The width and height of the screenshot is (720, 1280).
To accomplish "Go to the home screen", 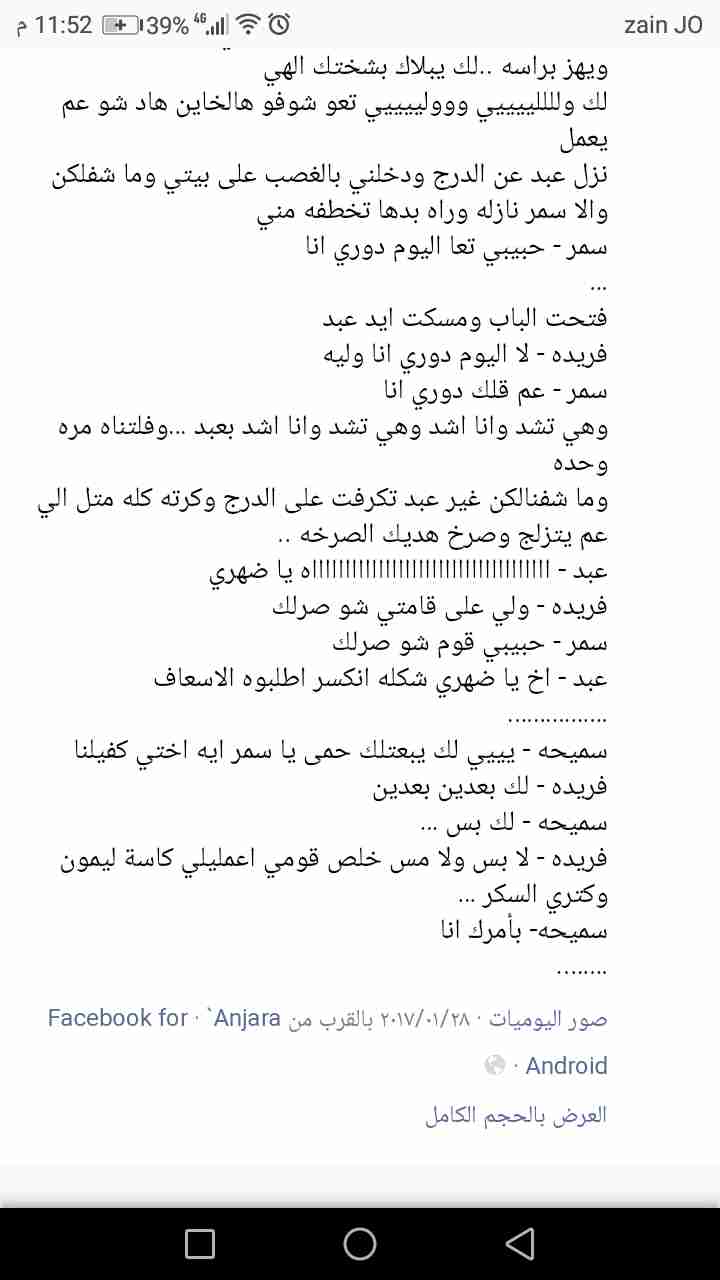I will point(360,1243).
